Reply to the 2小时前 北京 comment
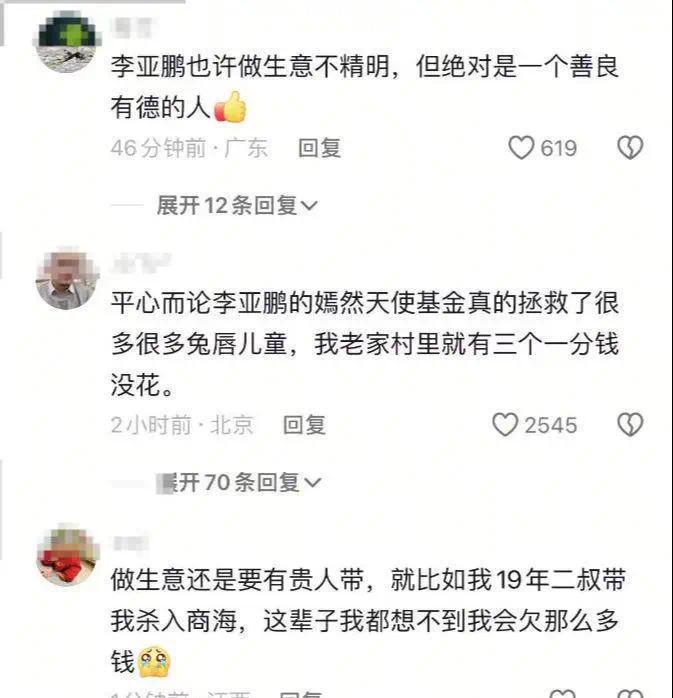This screenshot has width=673, height=698. [305, 425]
